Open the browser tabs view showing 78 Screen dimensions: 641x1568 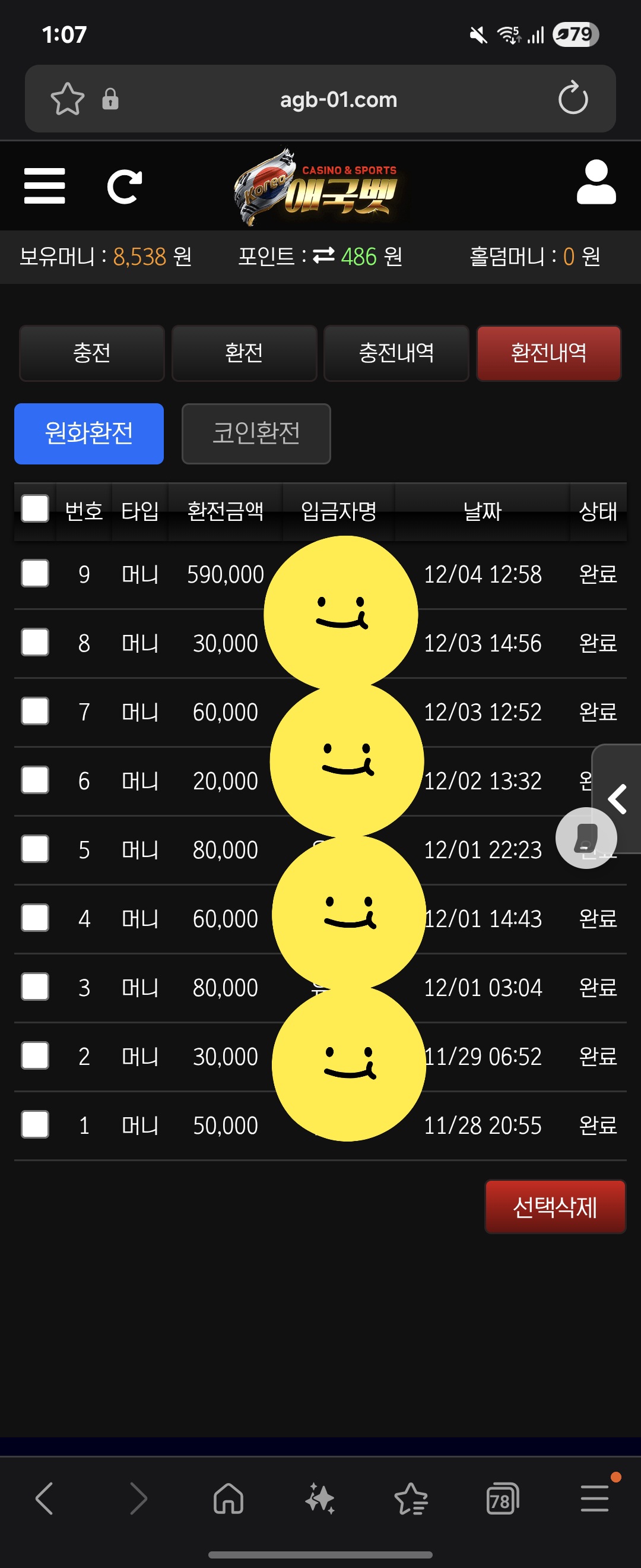(502, 1498)
